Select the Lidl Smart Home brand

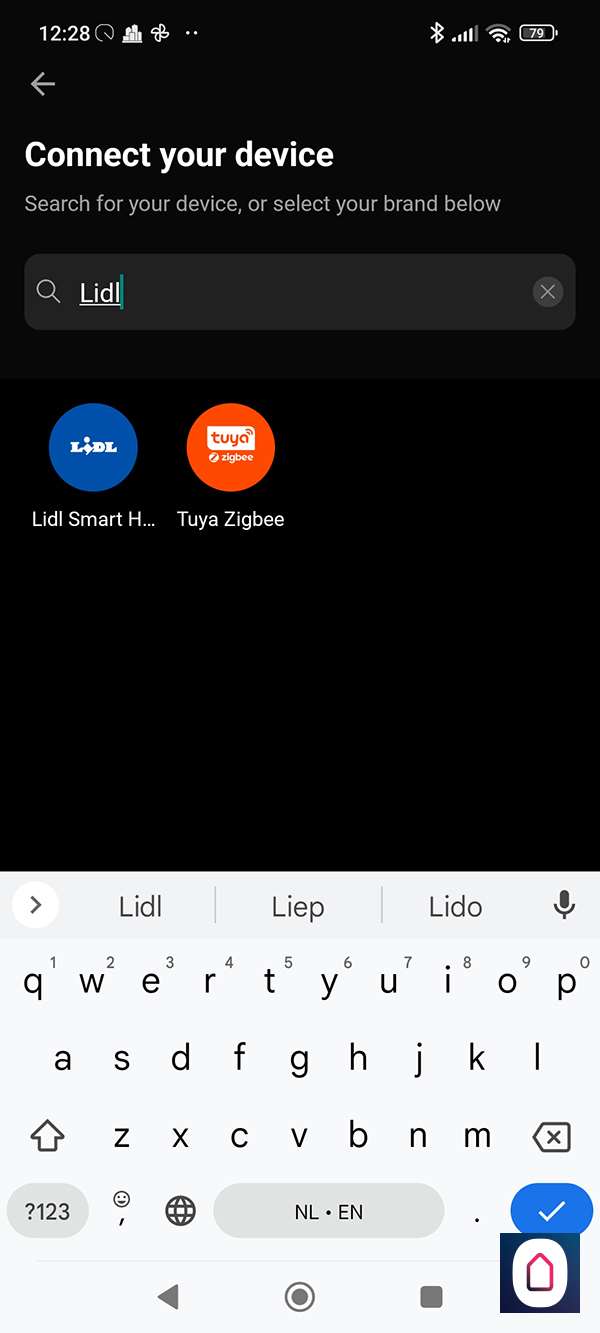[93, 447]
